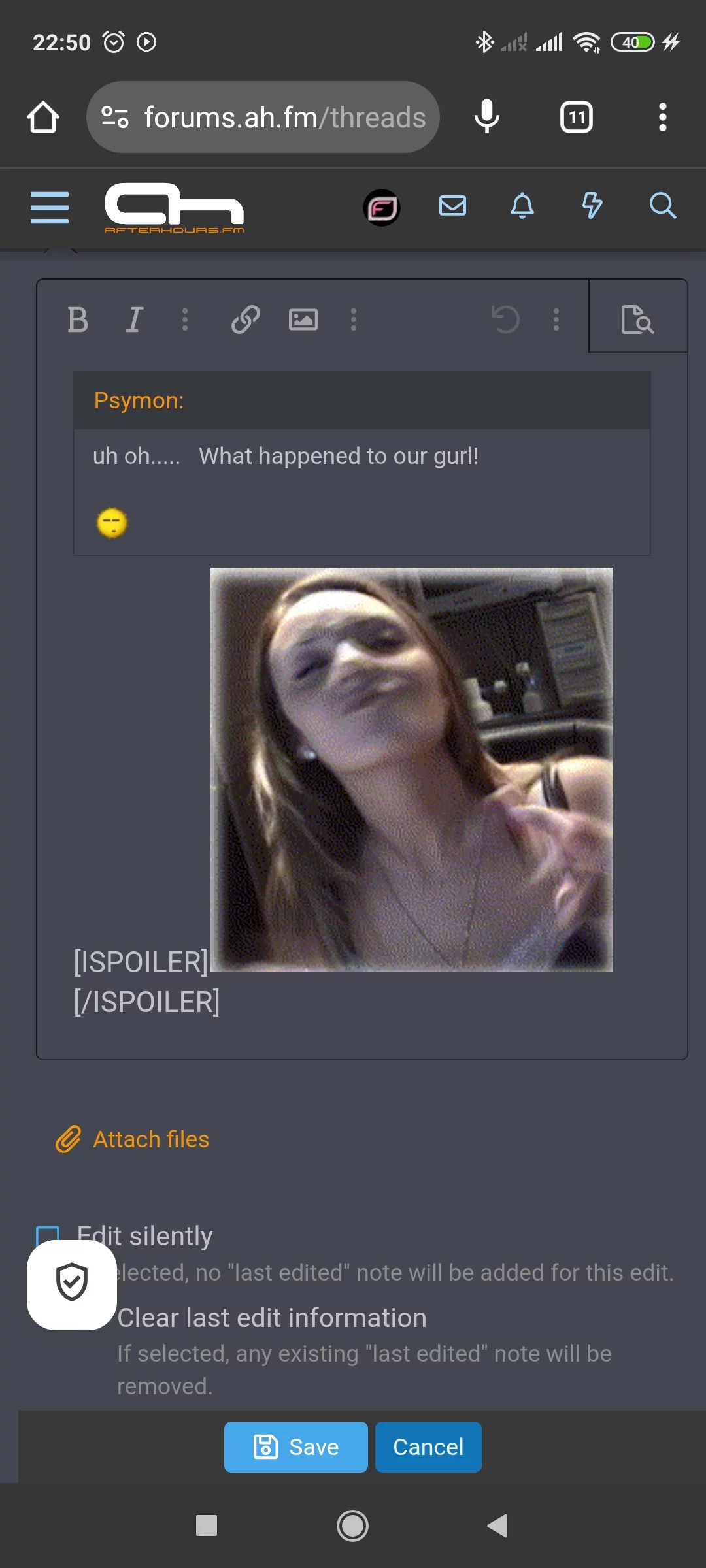The width and height of the screenshot is (706, 1568).
Task: Open the private messages inbox icon
Action: [x=452, y=206]
